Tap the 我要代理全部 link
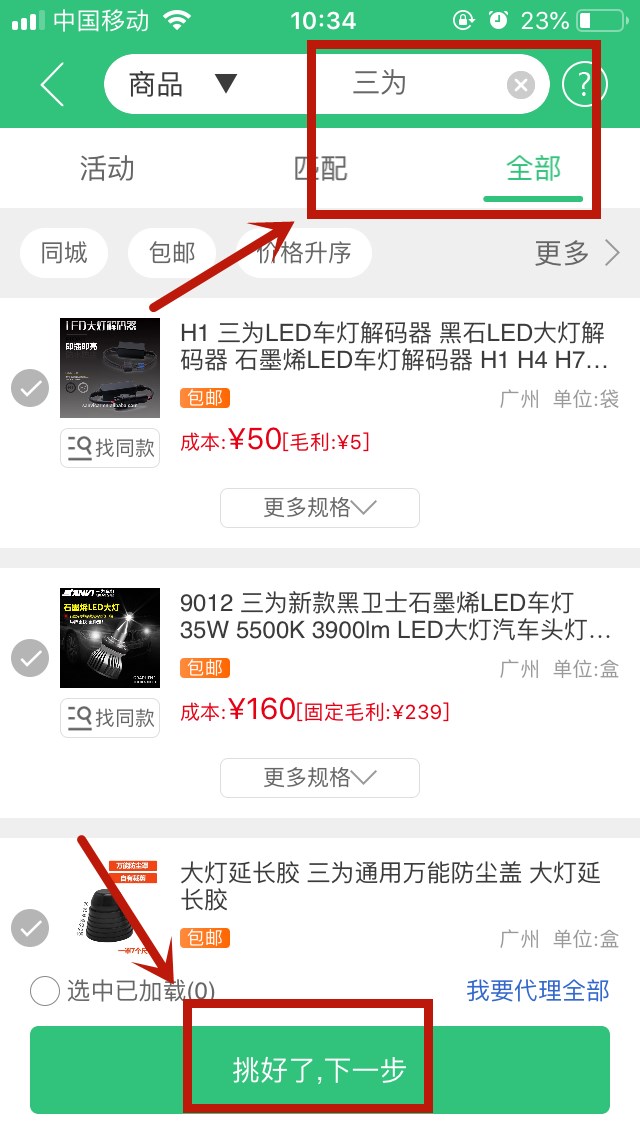640x1136 pixels. pos(537,991)
